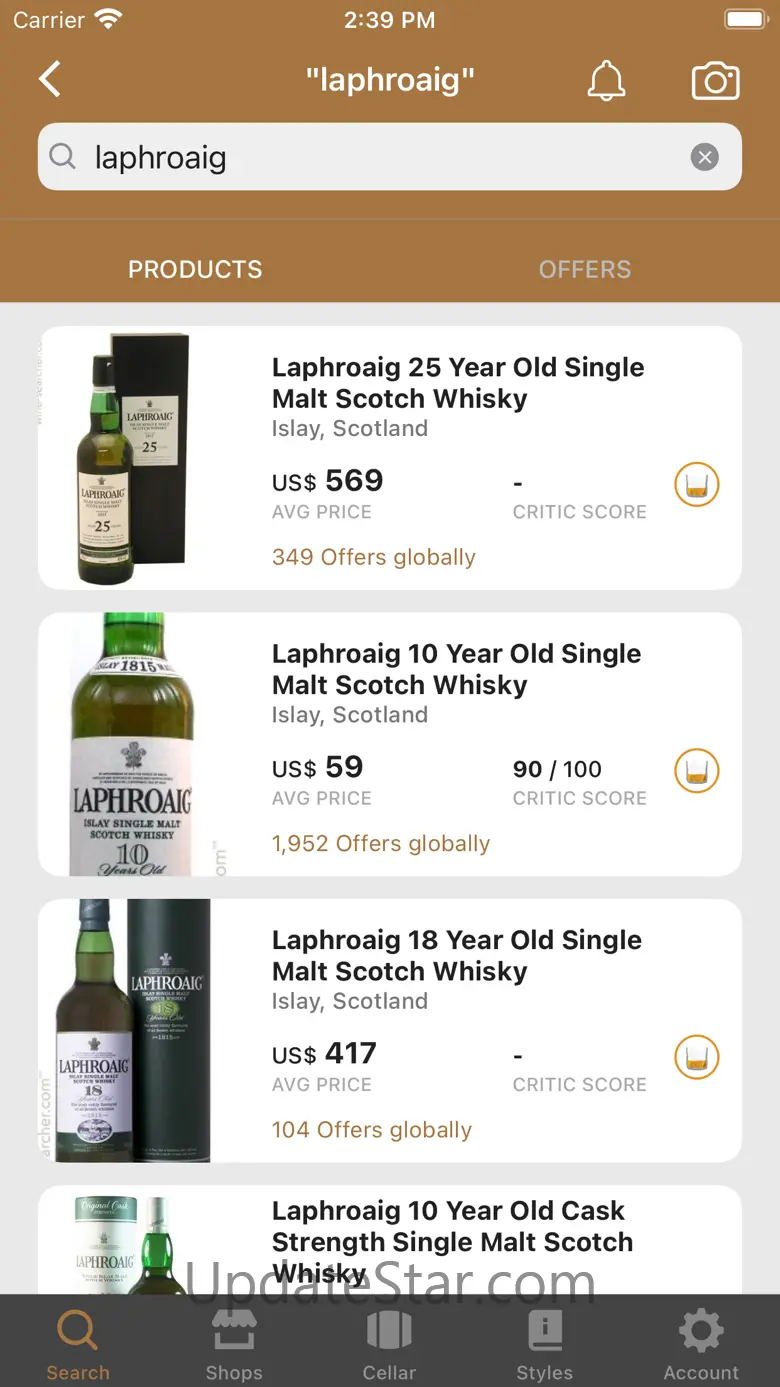Viewport: 780px width, 1387px height.
Task: Tap the glass icon on Laphroaig 18 Year
Action: tap(697, 1057)
